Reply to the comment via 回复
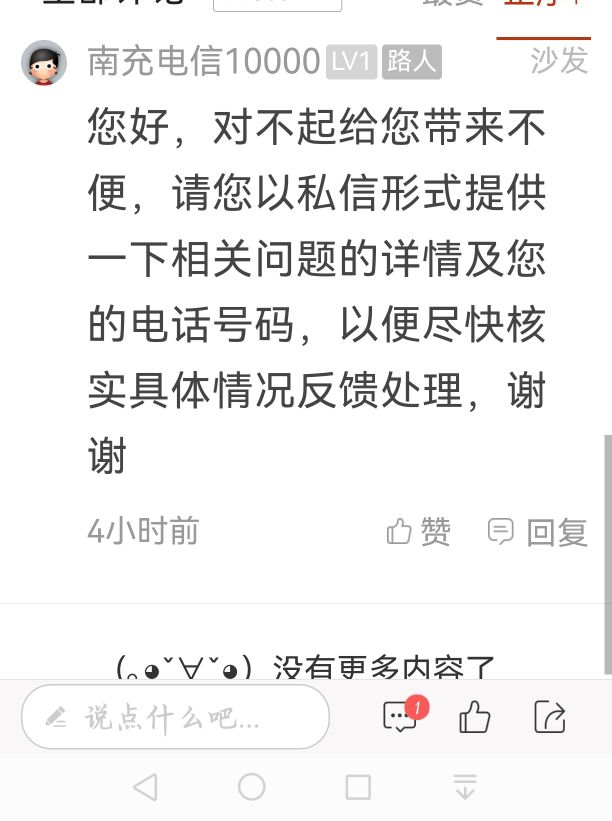Screen dimensions: 612x821 coord(538,531)
